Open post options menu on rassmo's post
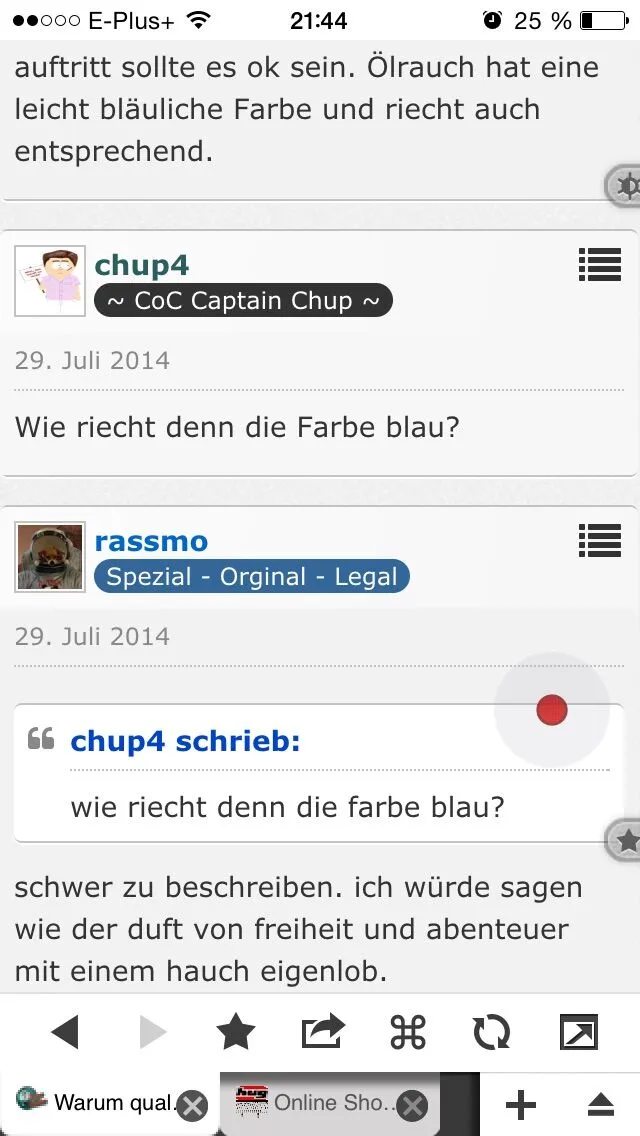Screen dimensions: 640x1136 (x=599, y=541)
